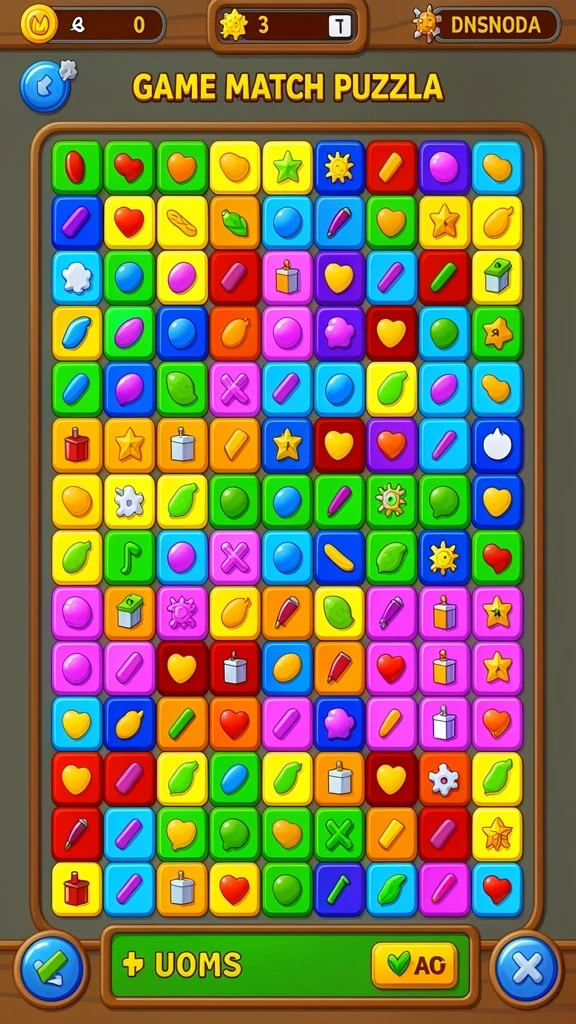Close with the blue X button
The height and width of the screenshot is (1024, 576).
[527, 969]
